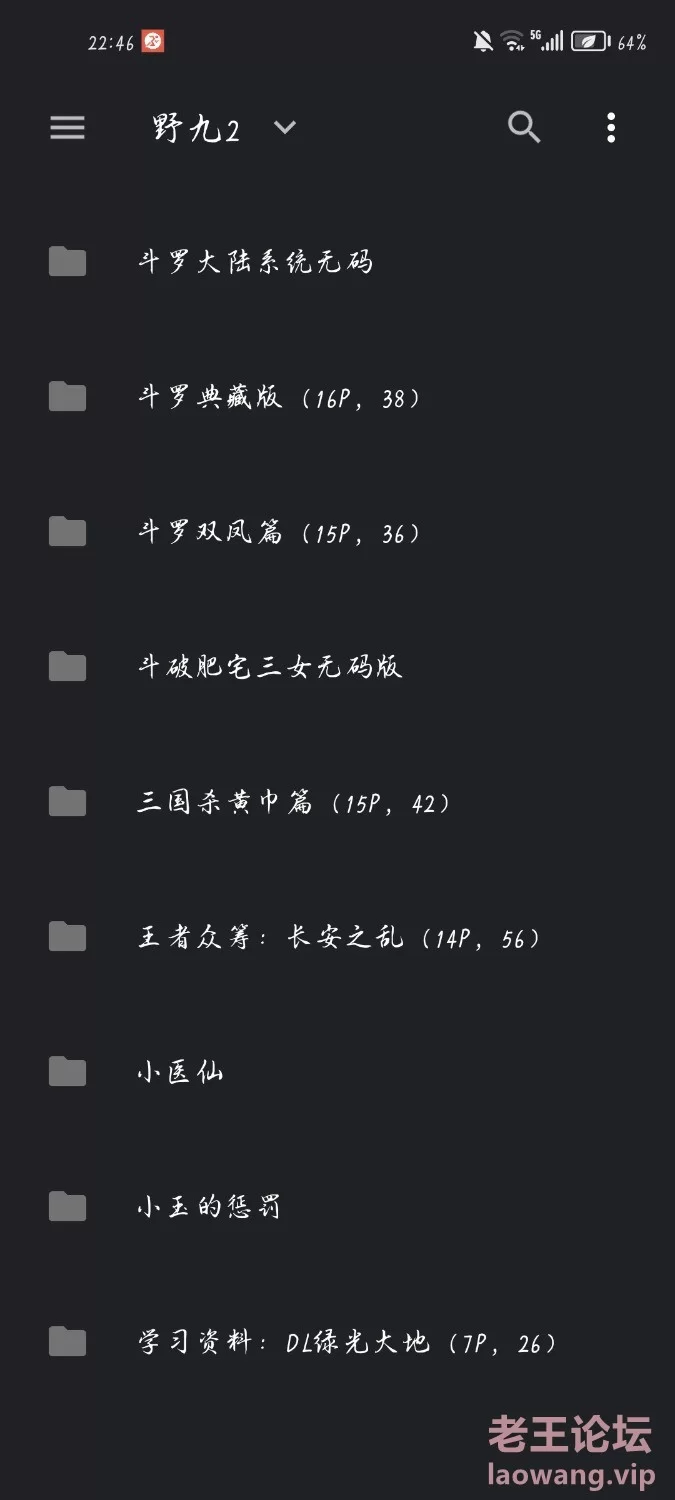Open the 王者众筹：长安之乱 folder
The height and width of the screenshot is (1500, 675).
coord(337,937)
